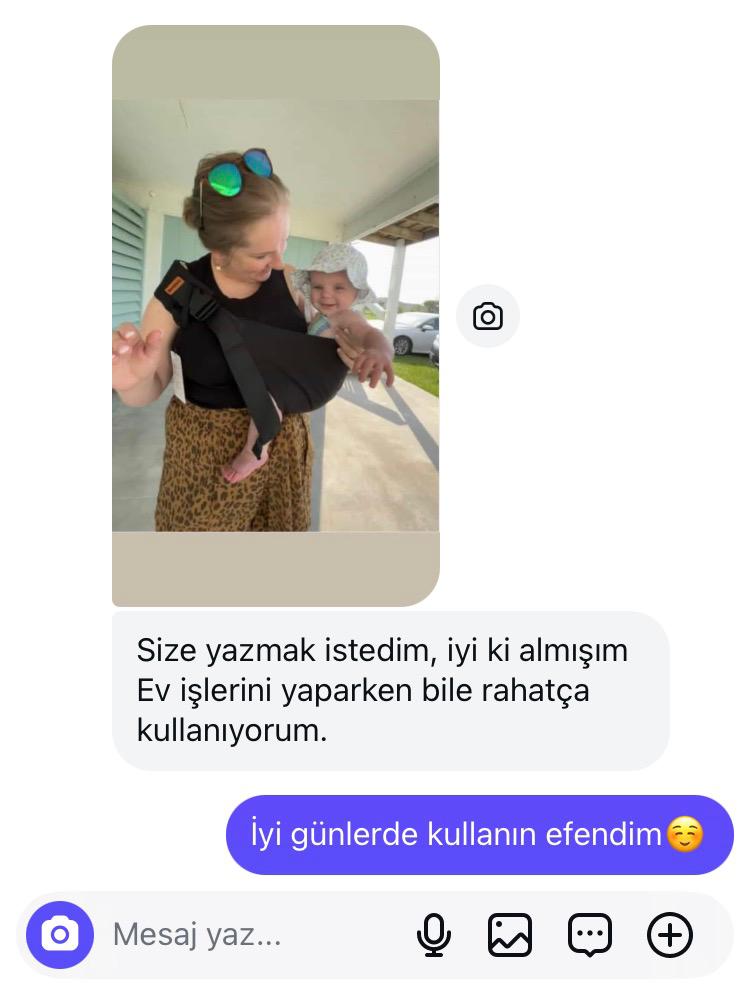This screenshot has width=750, height=994.
Task: Open more options with the plus icon
Action: [x=670, y=935]
